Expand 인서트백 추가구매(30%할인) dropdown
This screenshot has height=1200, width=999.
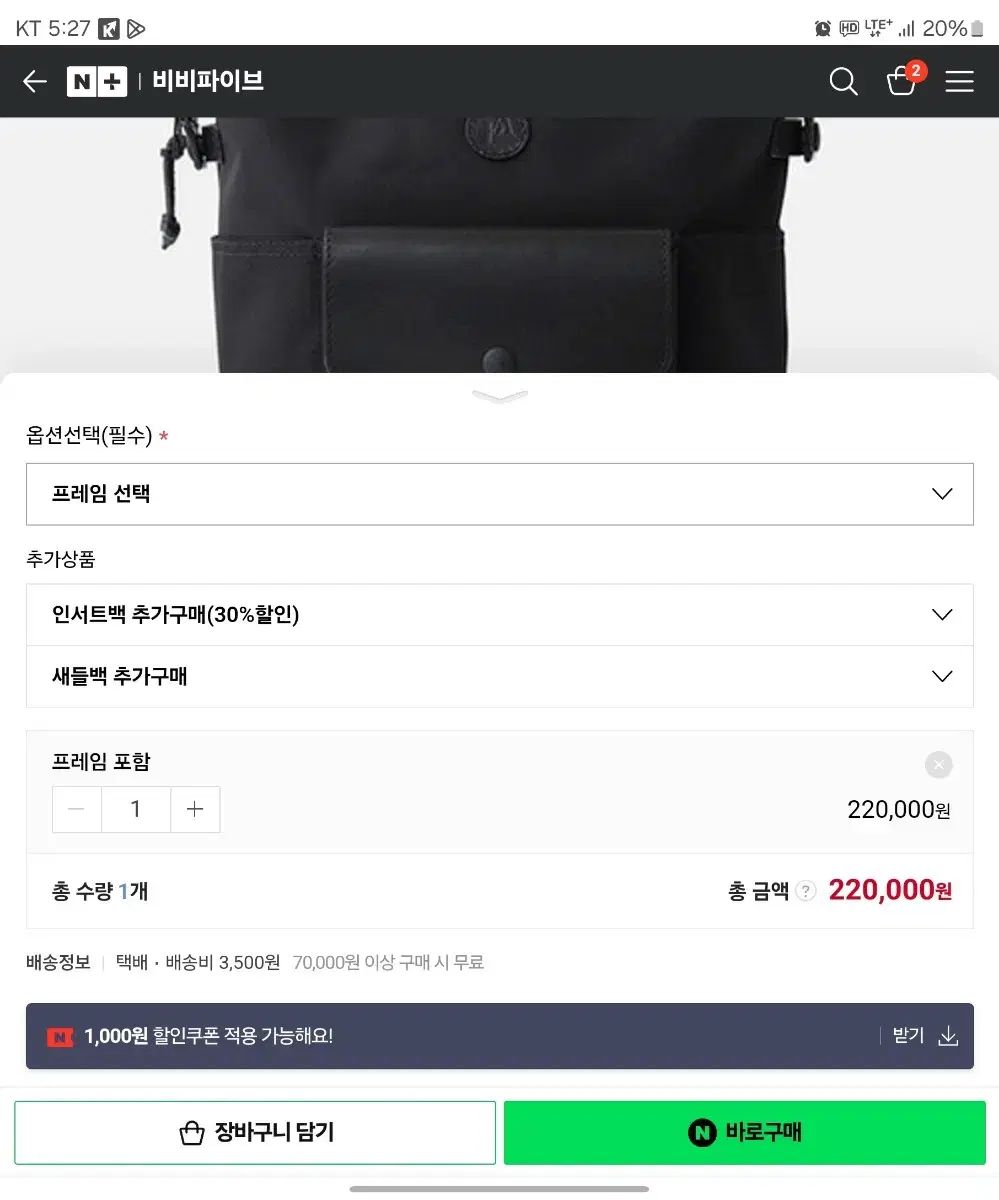(x=499, y=615)
